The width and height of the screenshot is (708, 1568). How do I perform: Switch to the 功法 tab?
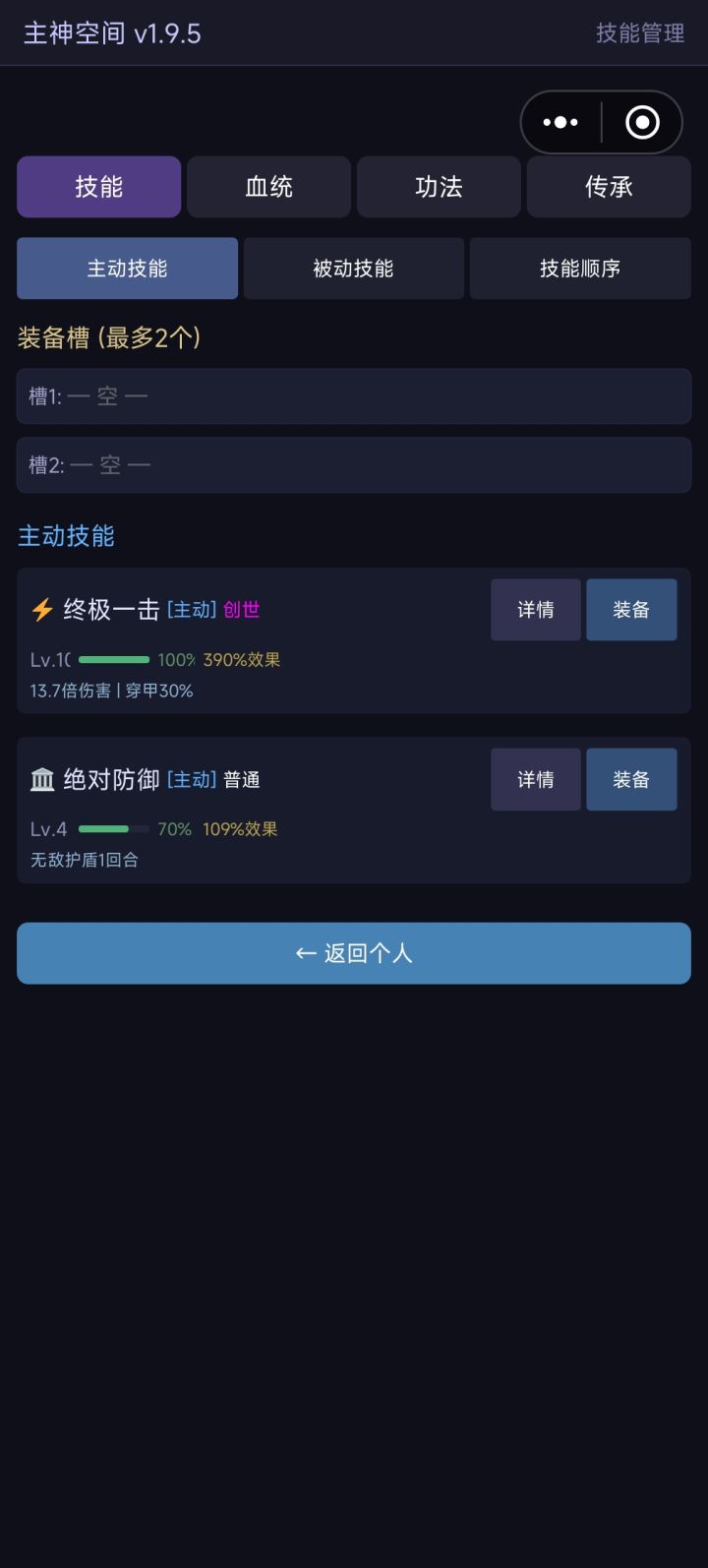tap(438, 187)
